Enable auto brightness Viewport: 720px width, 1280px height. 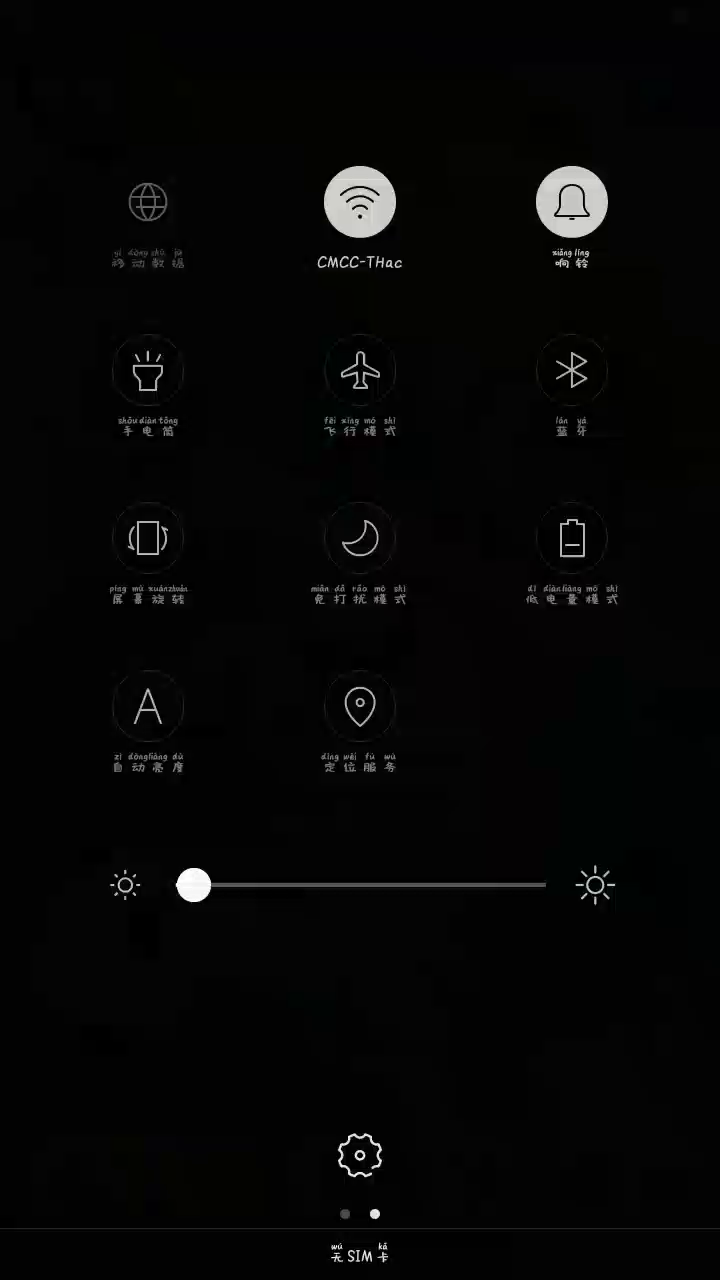[x=148, y=706]
